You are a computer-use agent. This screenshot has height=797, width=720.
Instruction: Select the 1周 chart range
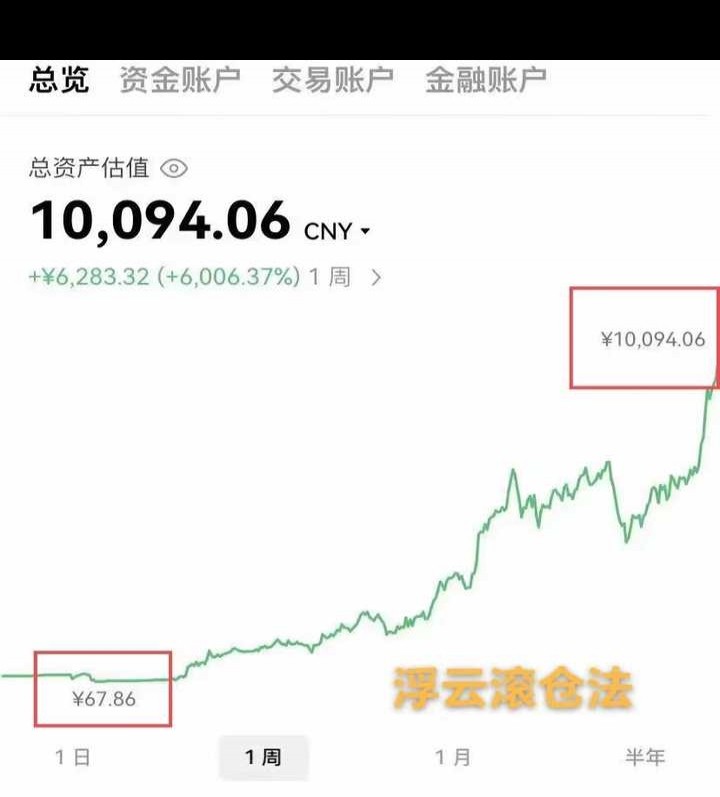[264, 757]
